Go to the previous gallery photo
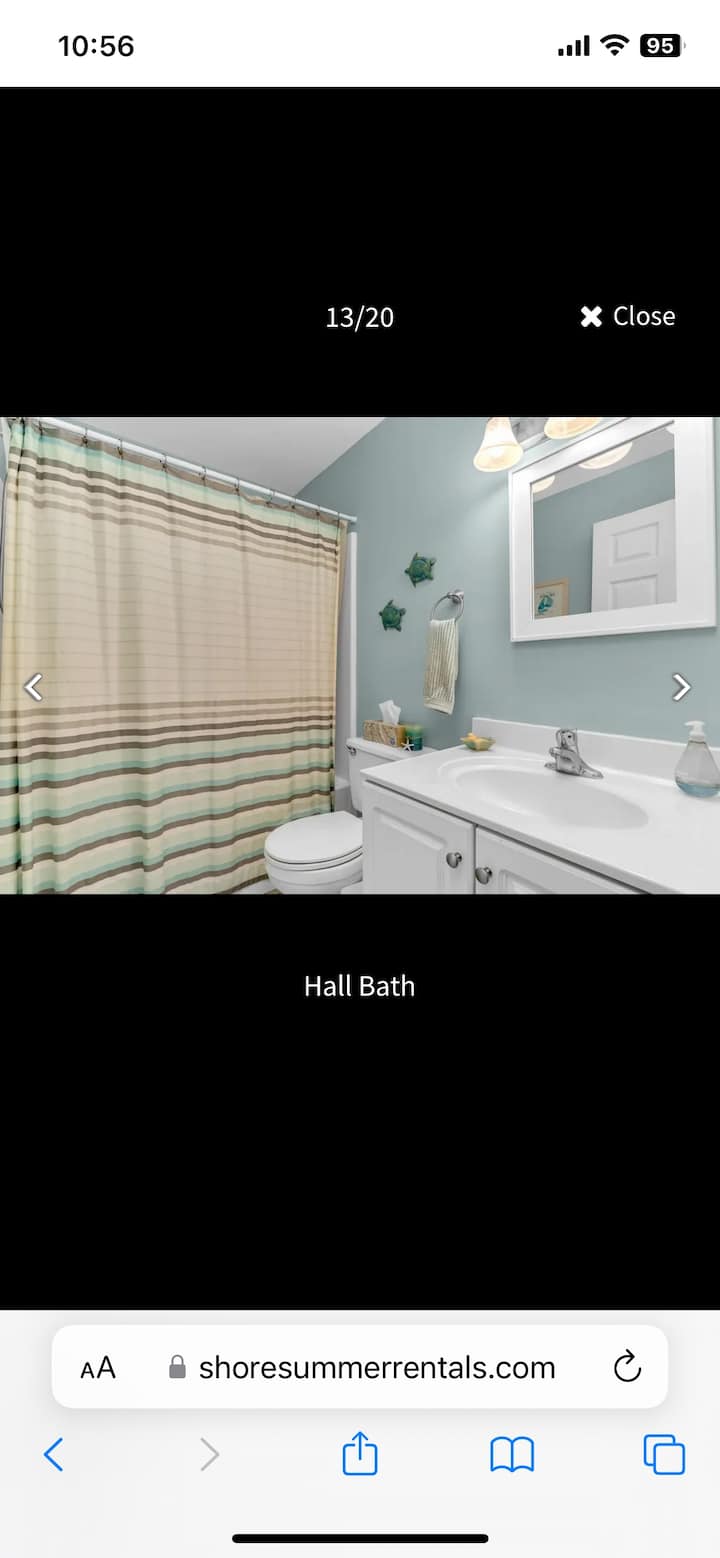Screen dimensions: 720x1558 (34, 687)
